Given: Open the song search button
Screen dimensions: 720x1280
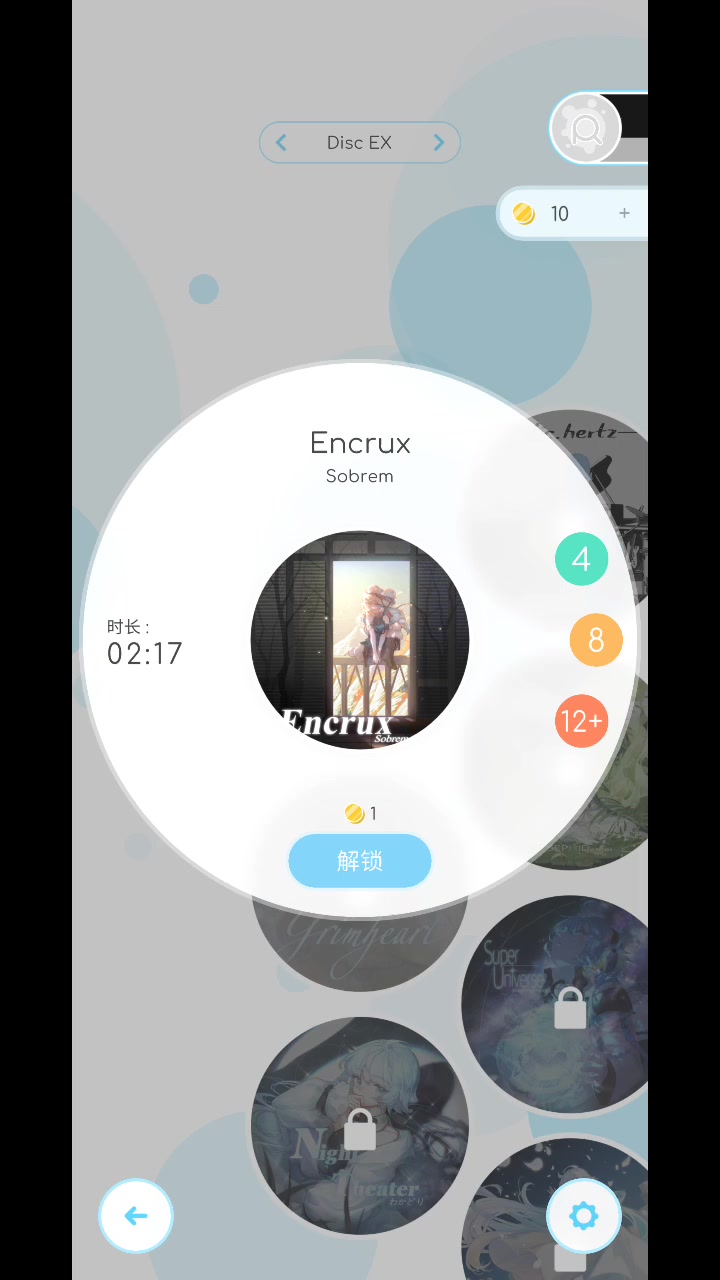Looking at the screenshot, I should 586,128.
